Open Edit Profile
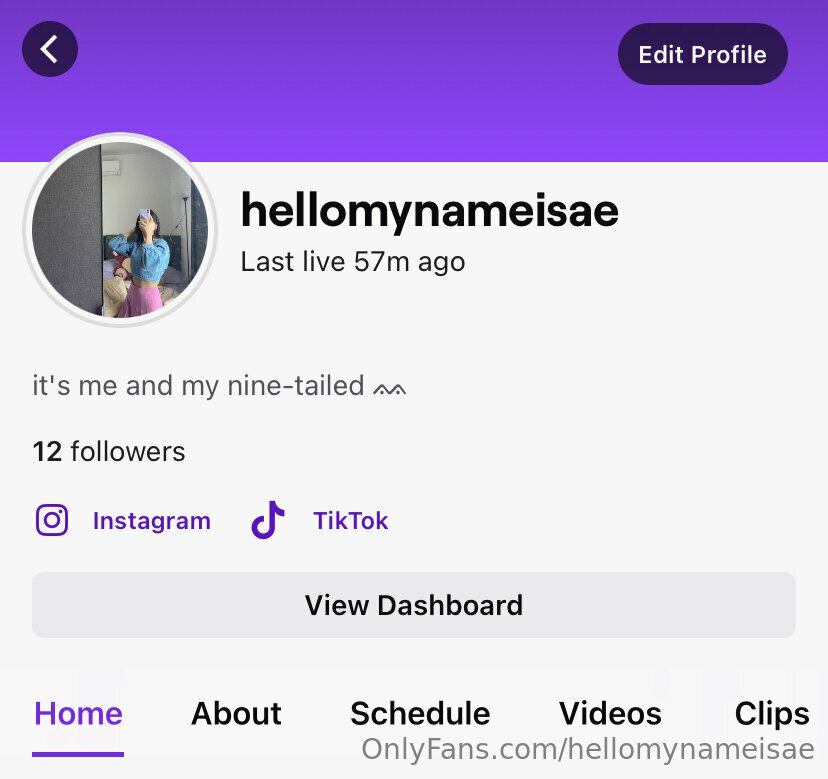This screenshot has height=779, width=828. 702,54
